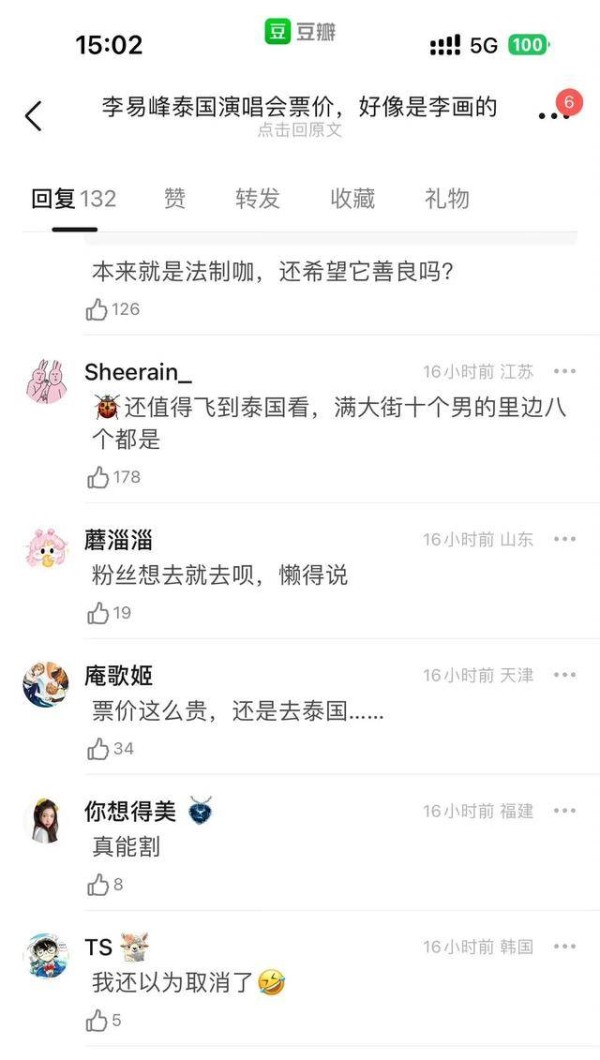
Task: Switch to the 赞 tab
Action: click(x=175, y=199)
